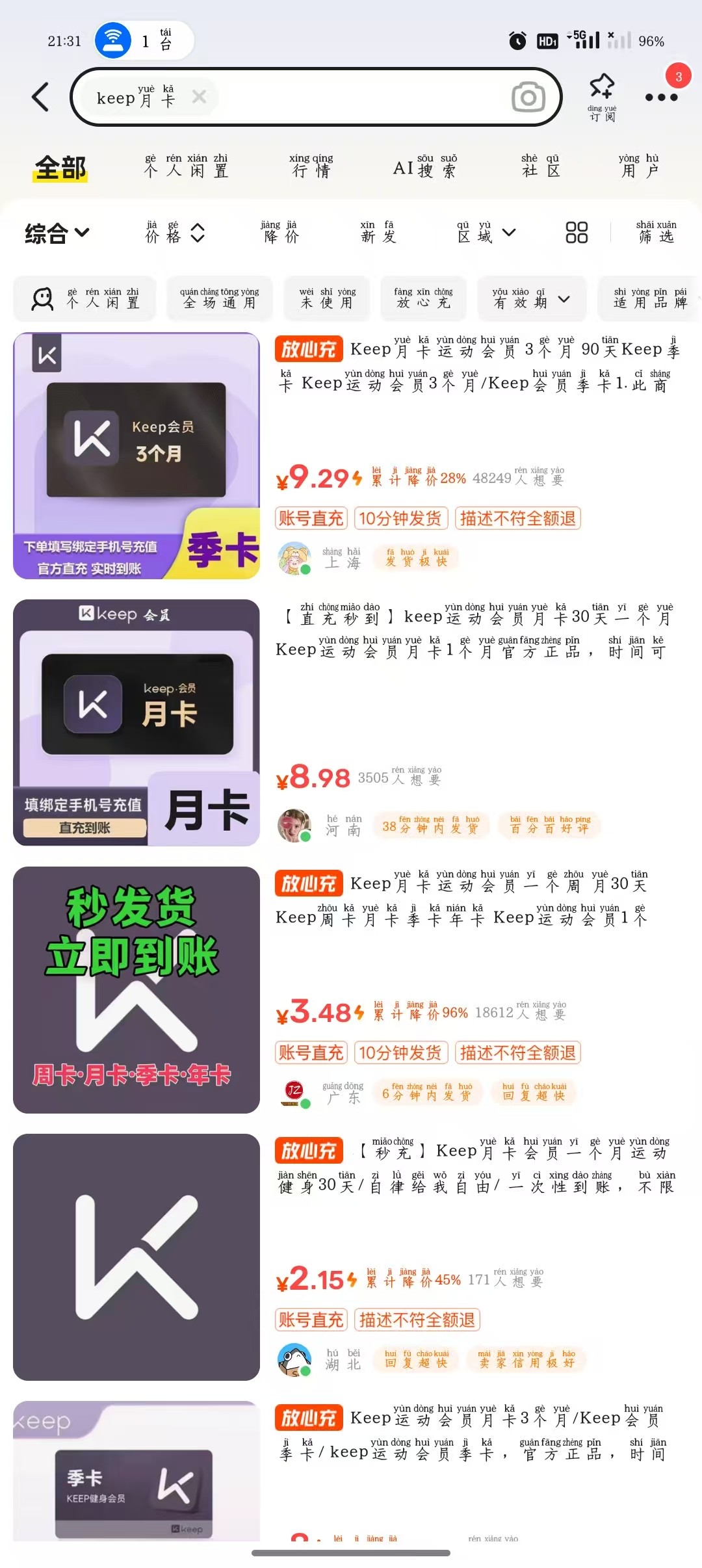Open the three-dot overflow menu
Image resolution: width=702 pixels, height=1568 pixels.
[x=661, y=98]
